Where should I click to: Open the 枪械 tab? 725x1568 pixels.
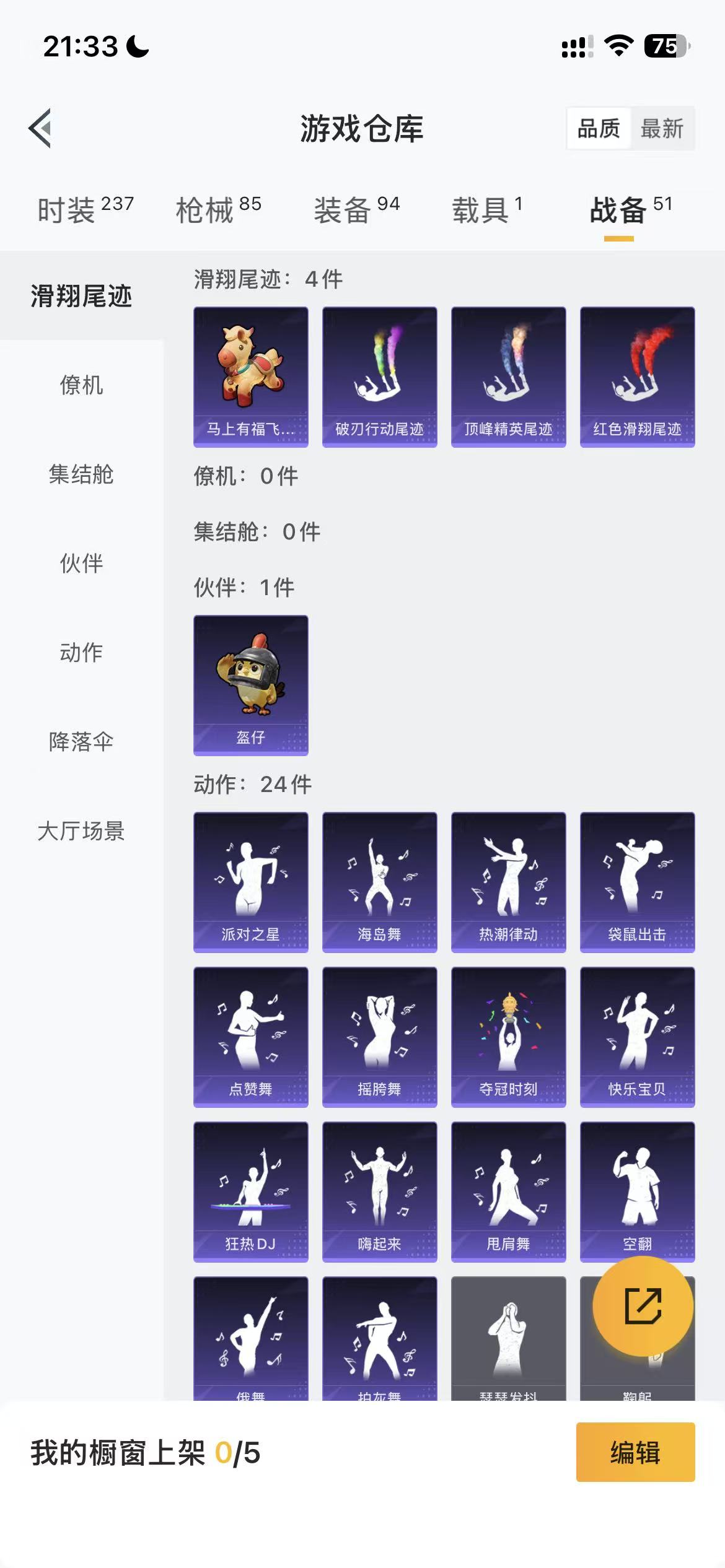coord(218,209)
